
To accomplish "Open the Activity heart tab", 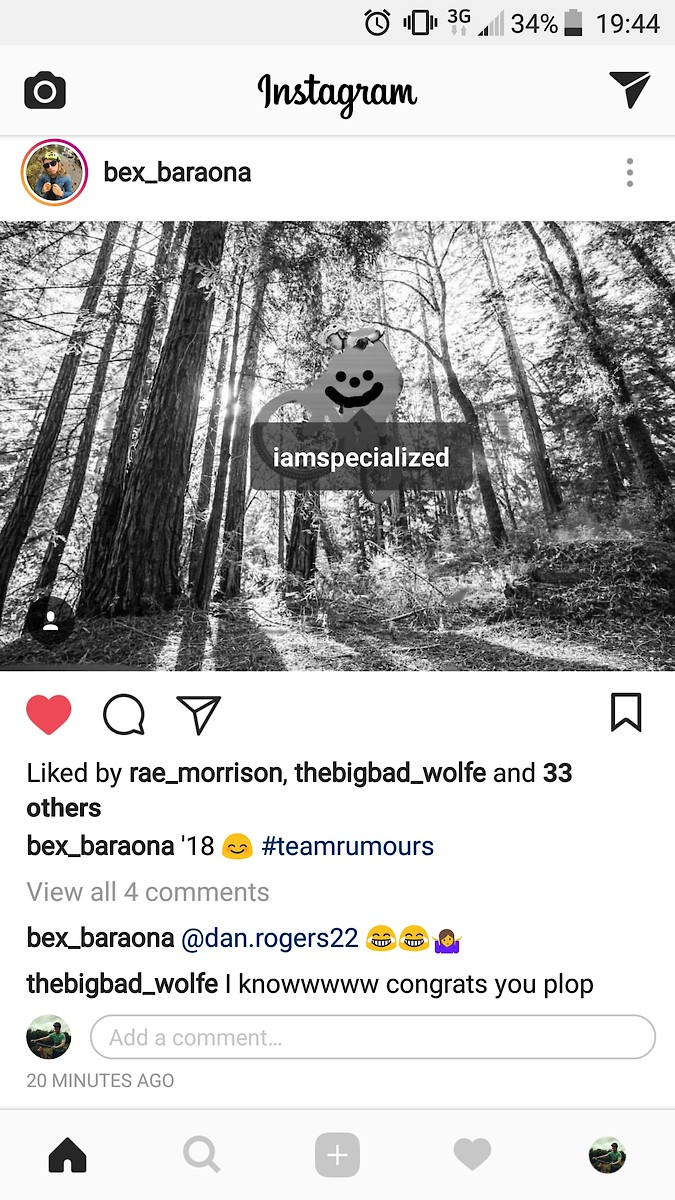I will [x=472, y=1156].
